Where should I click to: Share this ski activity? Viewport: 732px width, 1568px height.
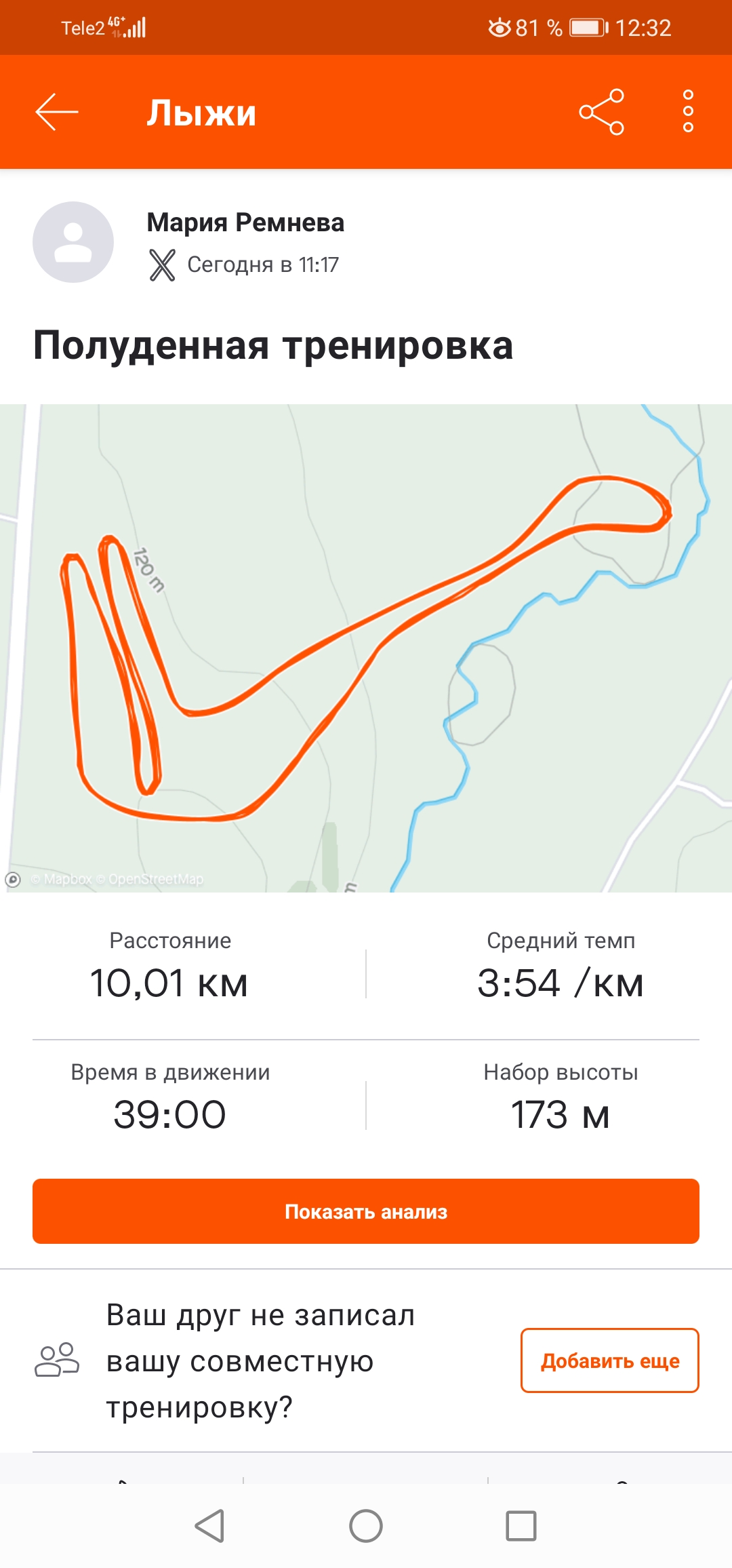pyautogui.click(x=601, y=112)
